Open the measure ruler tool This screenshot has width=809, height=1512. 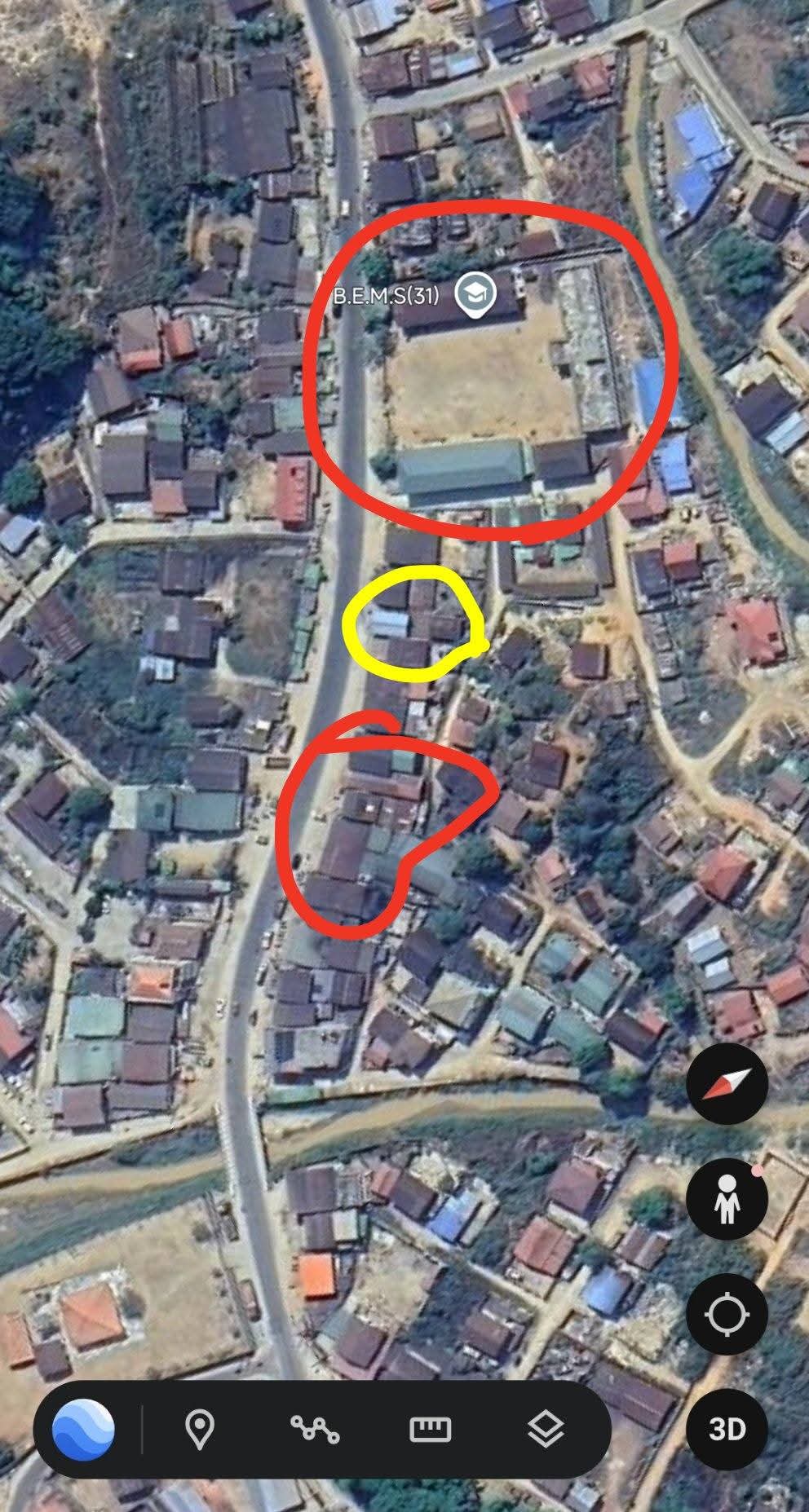point(430,1429)
